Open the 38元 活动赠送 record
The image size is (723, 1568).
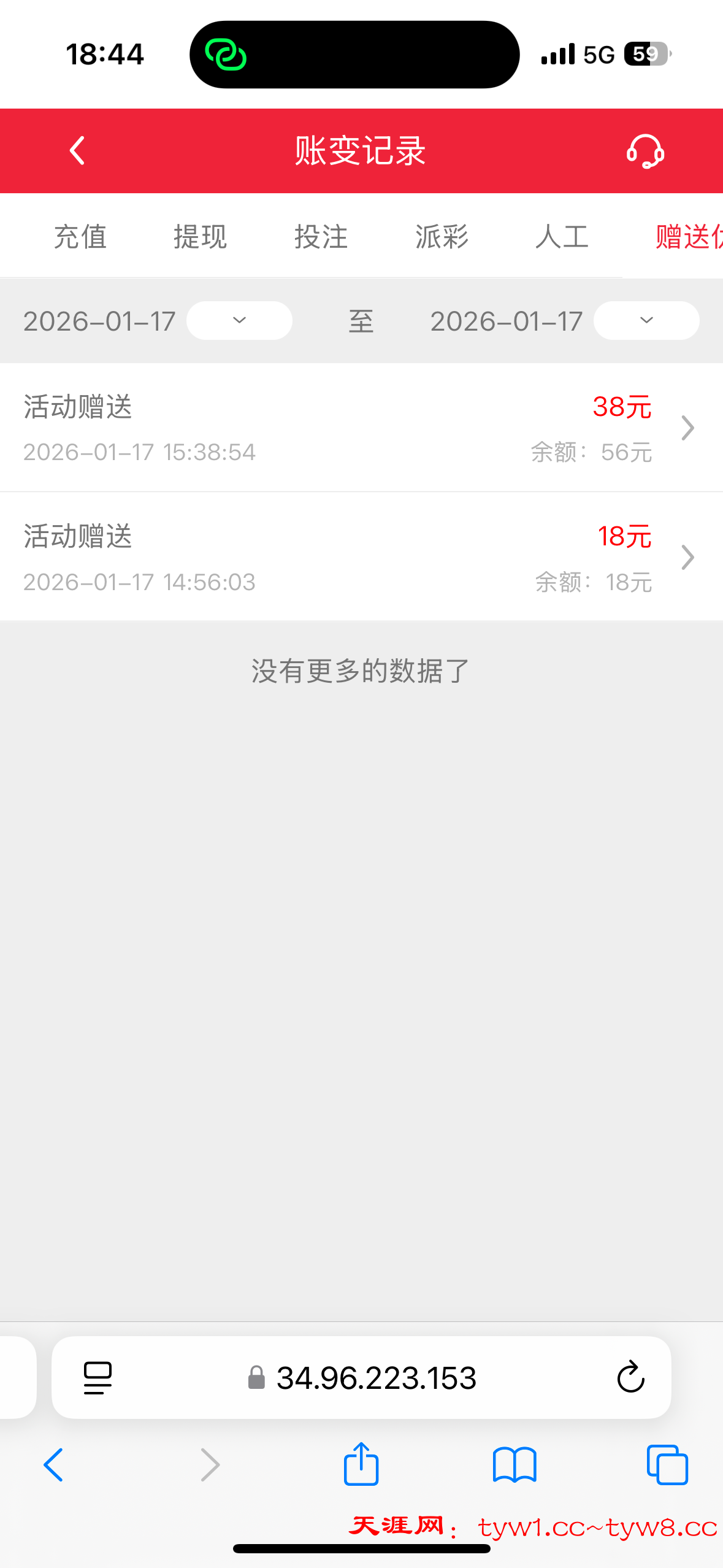coord(361,428)
